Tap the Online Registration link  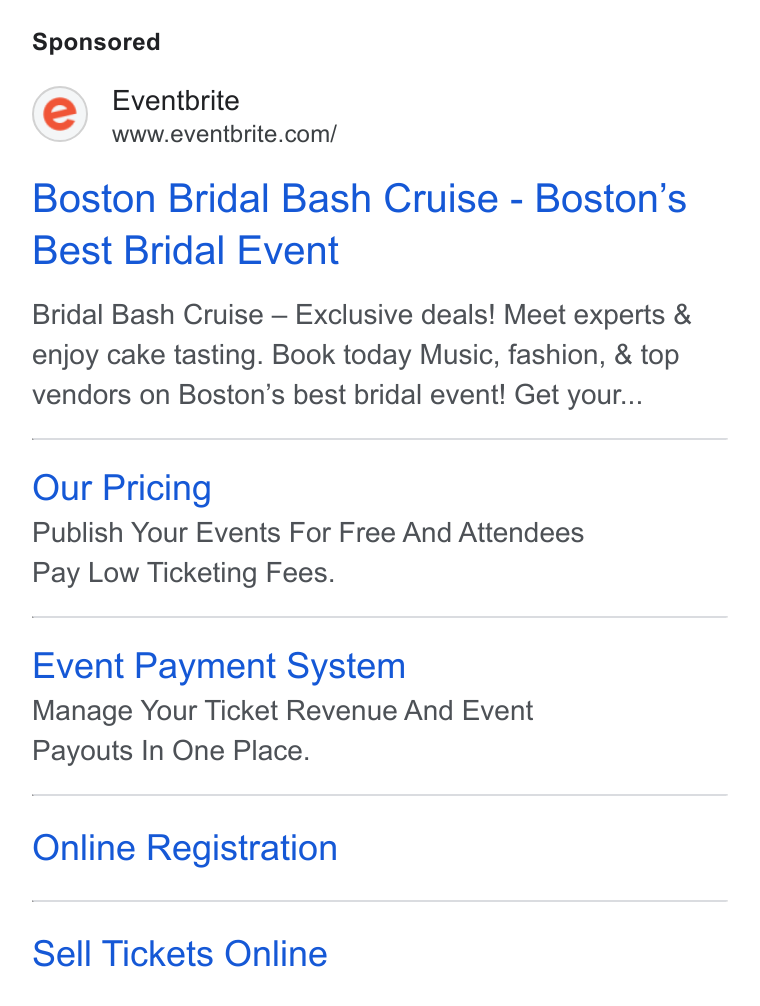tap(185, 848)
